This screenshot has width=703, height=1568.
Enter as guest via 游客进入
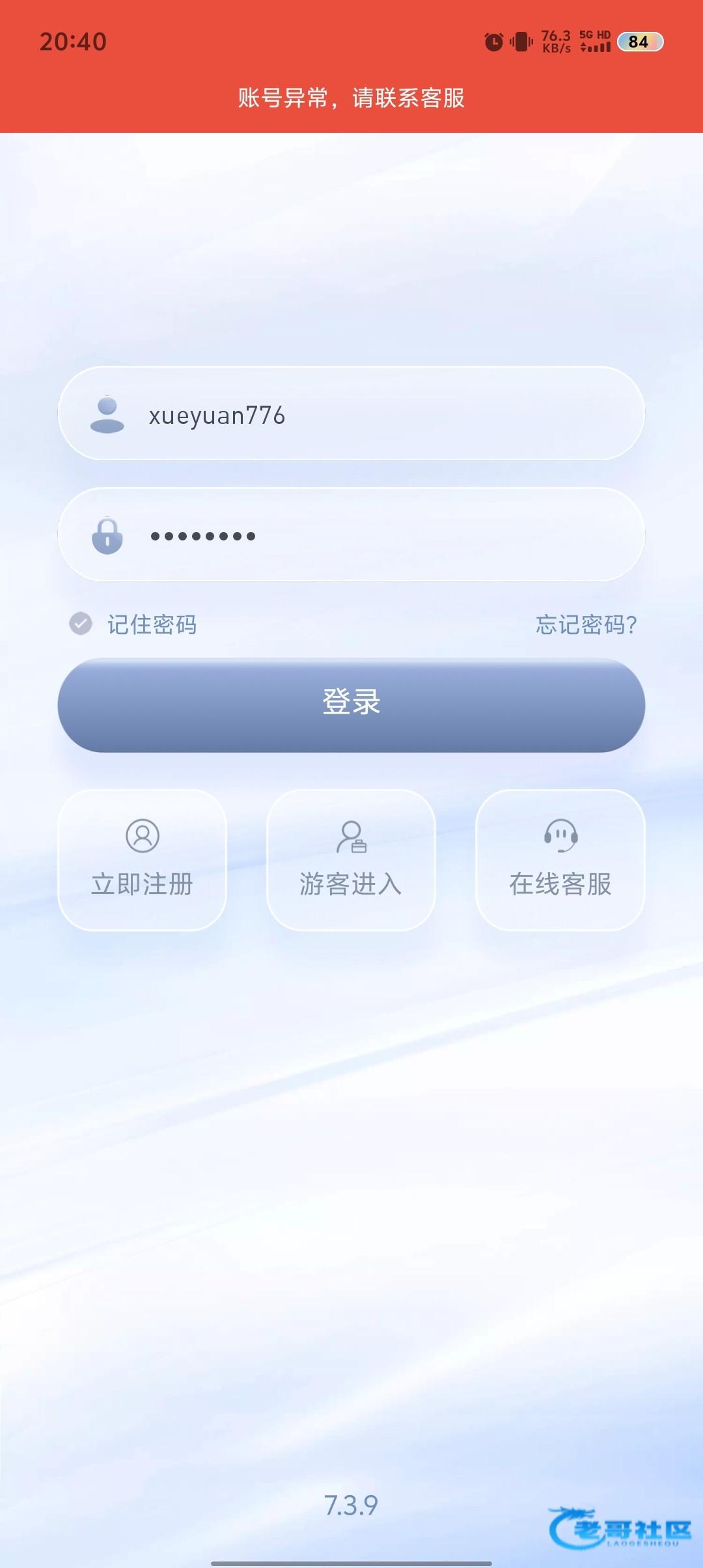coord(351,860)
